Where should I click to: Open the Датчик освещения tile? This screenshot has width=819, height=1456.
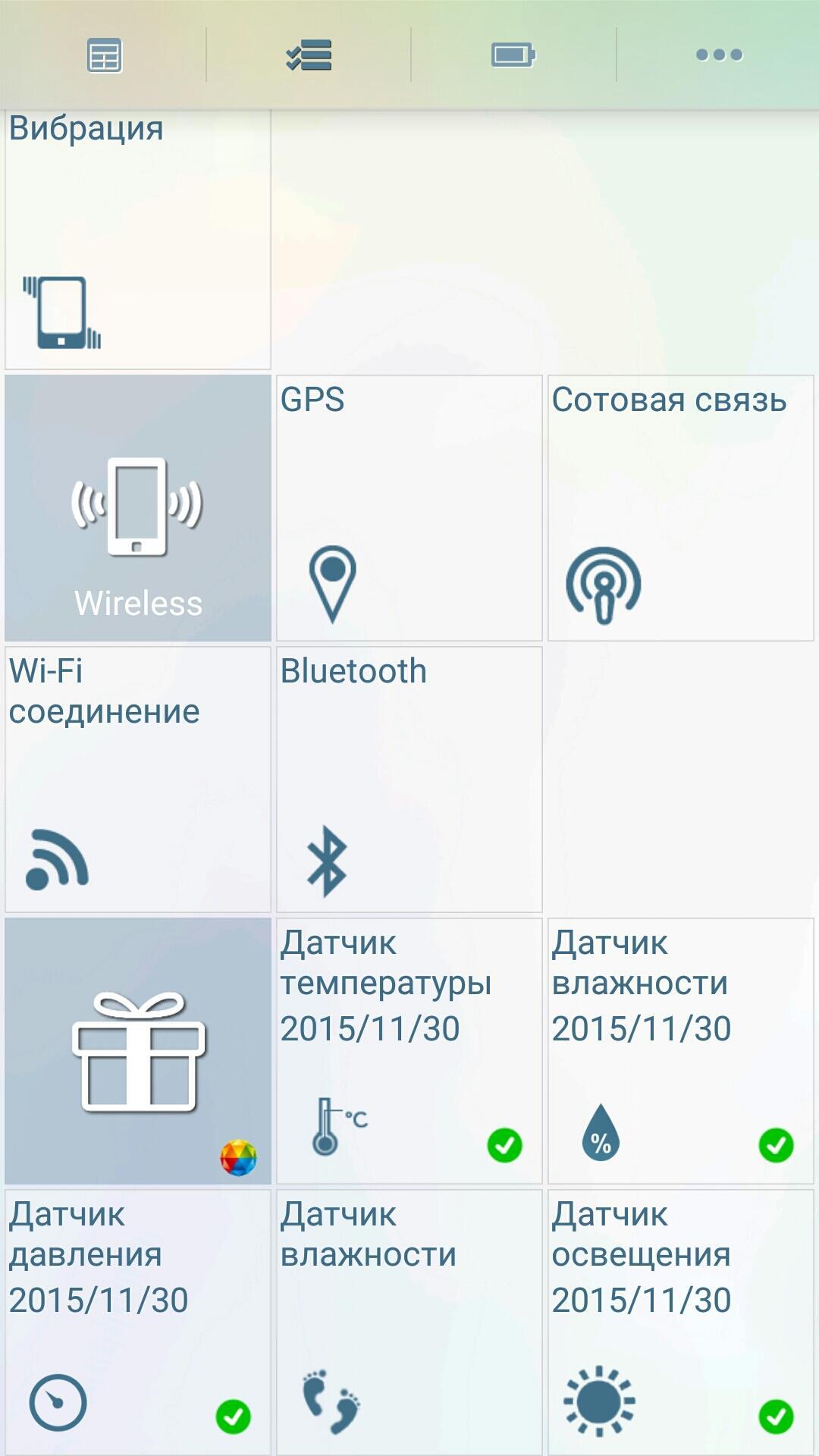coord(681,1323)
